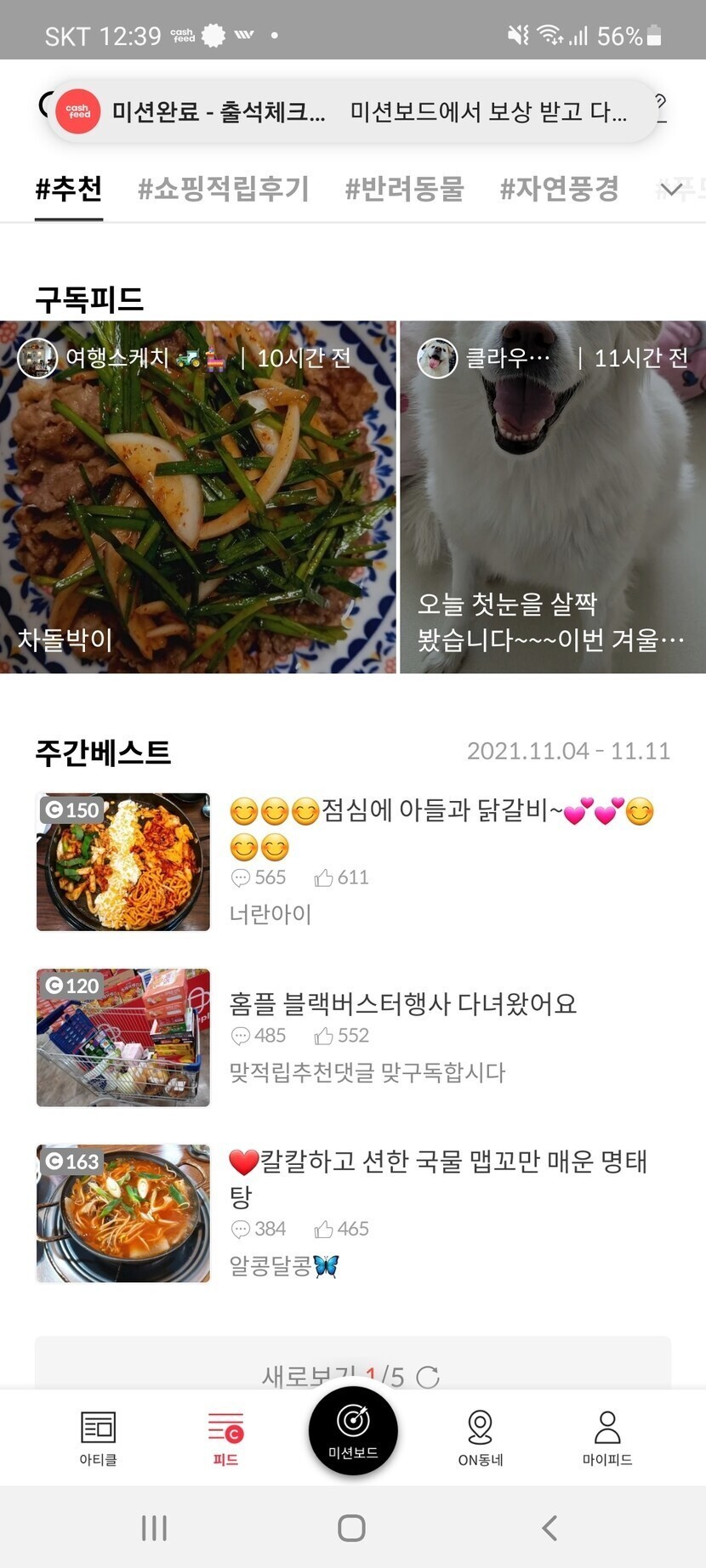Switch to the #반려동물 tab
706x1568 pixels.
pos(404,189)
